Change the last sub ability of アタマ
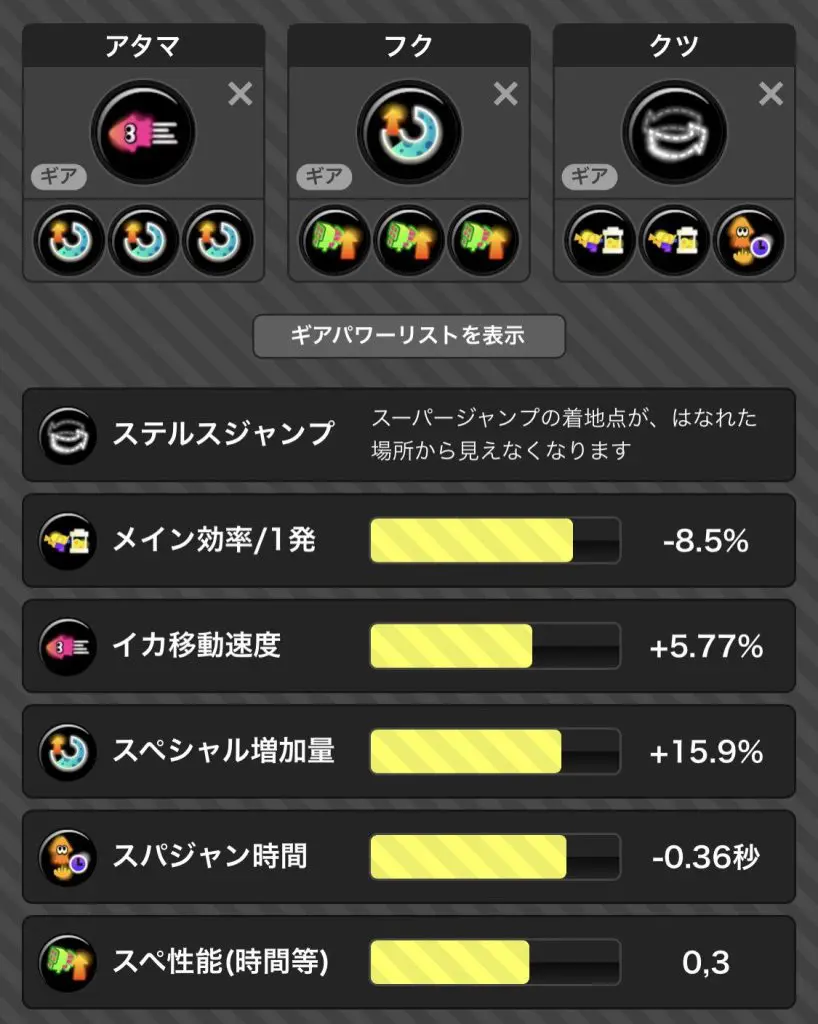 (x=218, y=240)
